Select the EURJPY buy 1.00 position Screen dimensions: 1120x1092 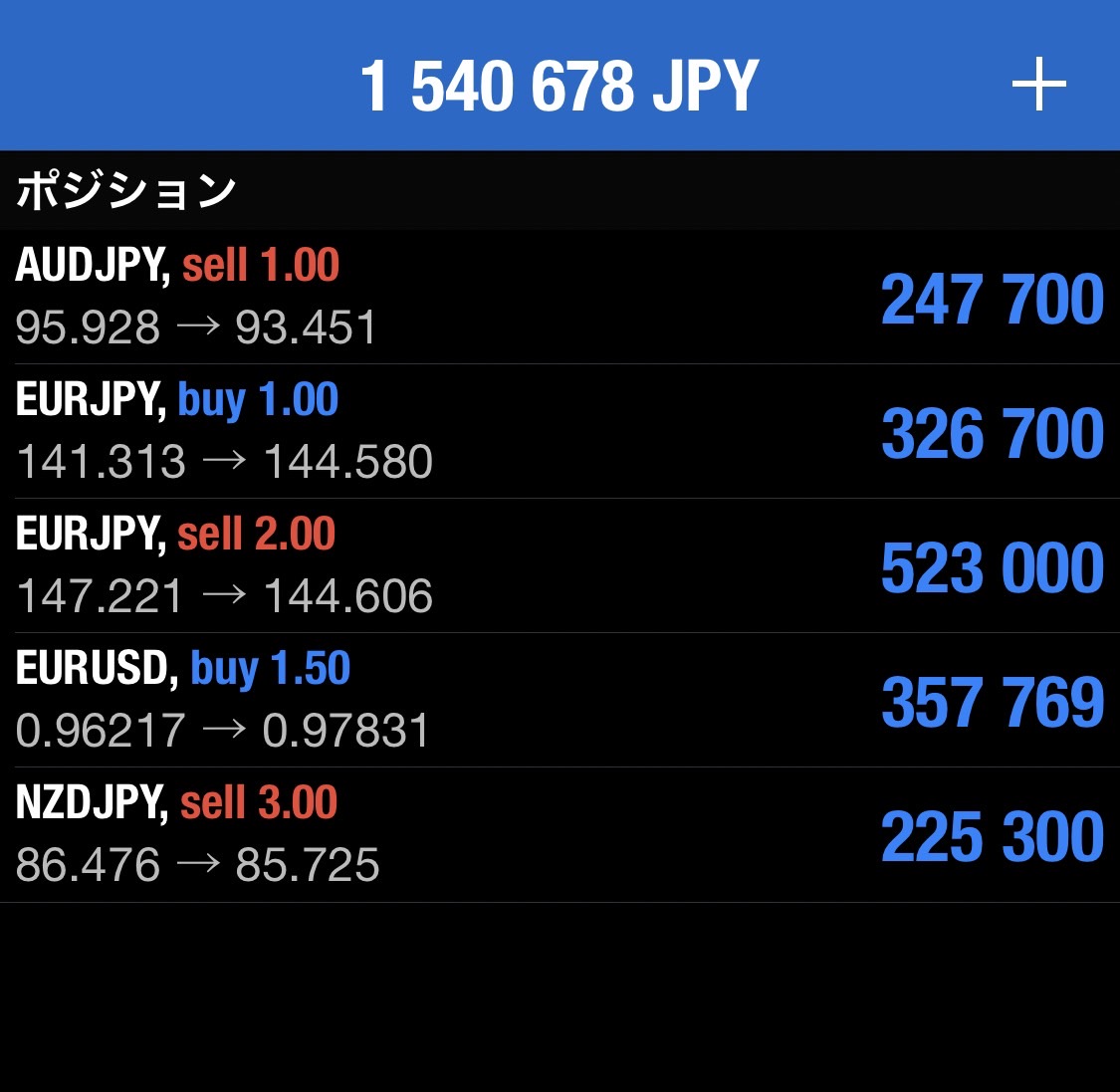558,431
